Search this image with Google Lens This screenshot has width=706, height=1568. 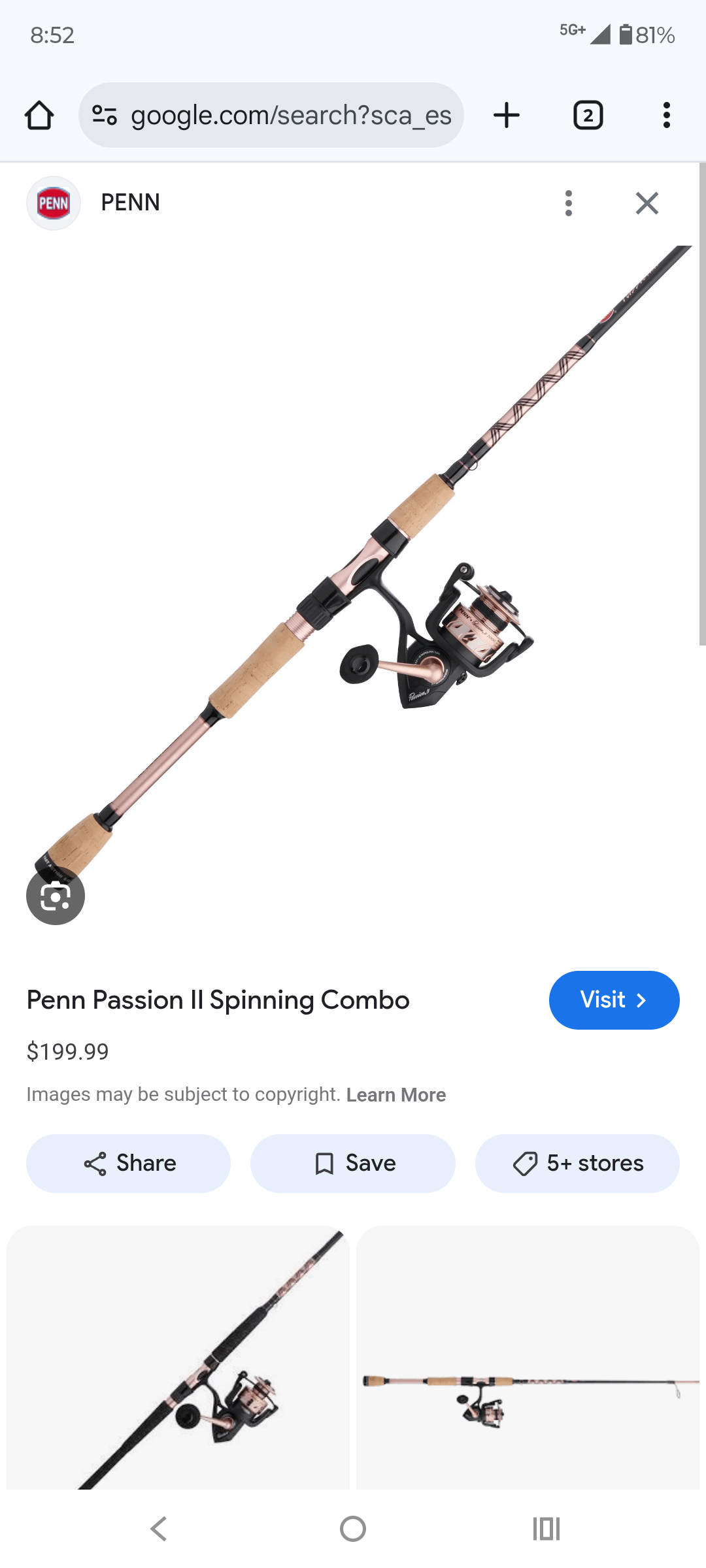pos(56,896)
